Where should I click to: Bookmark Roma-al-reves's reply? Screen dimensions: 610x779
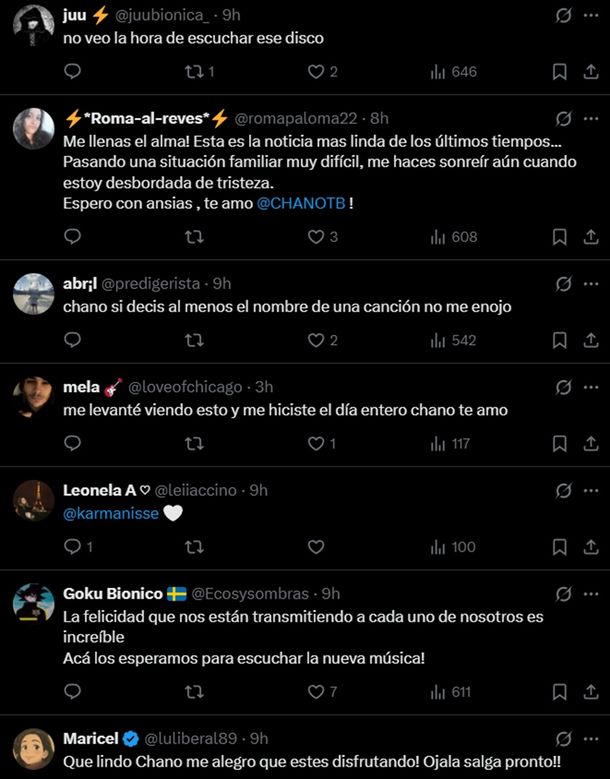point(561,237)
